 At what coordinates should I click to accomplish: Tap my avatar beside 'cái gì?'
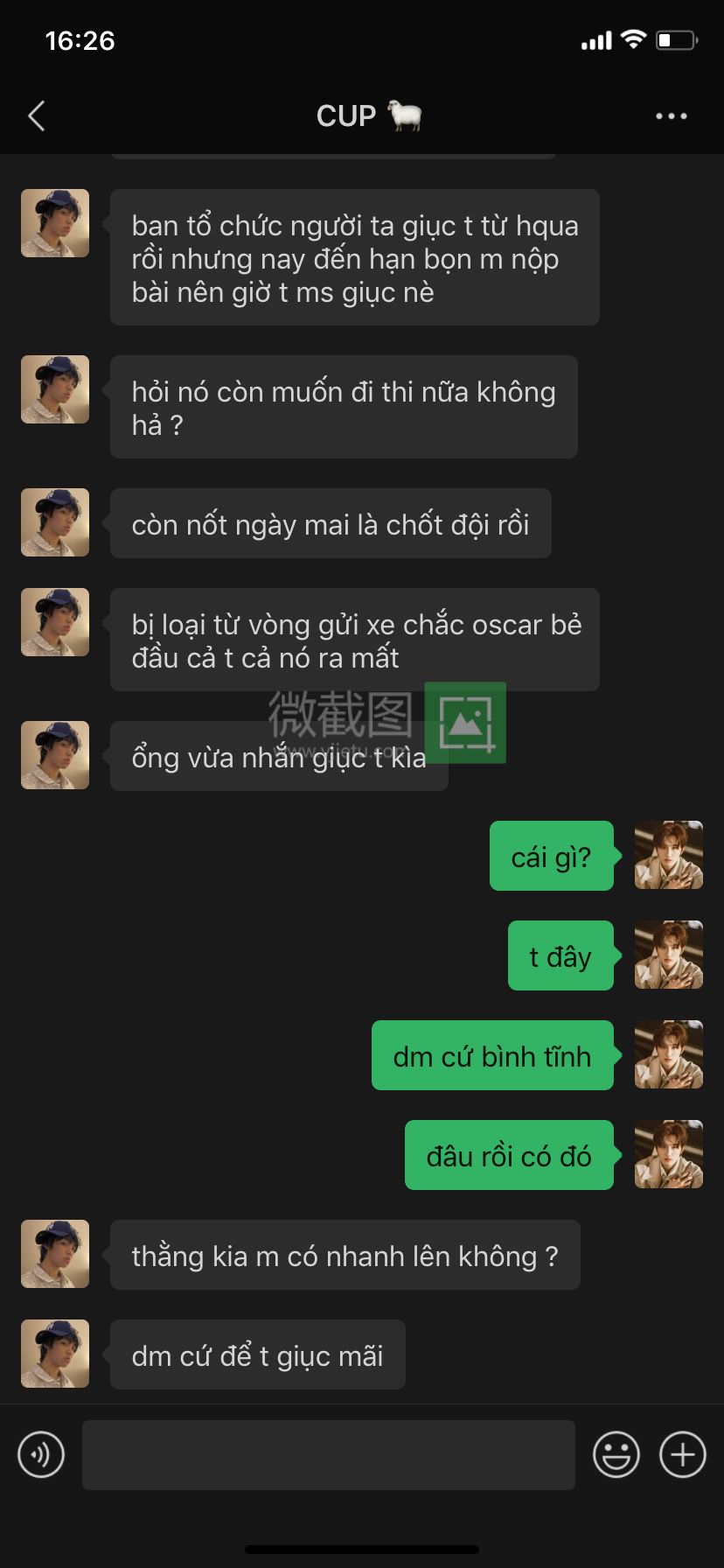668,855
